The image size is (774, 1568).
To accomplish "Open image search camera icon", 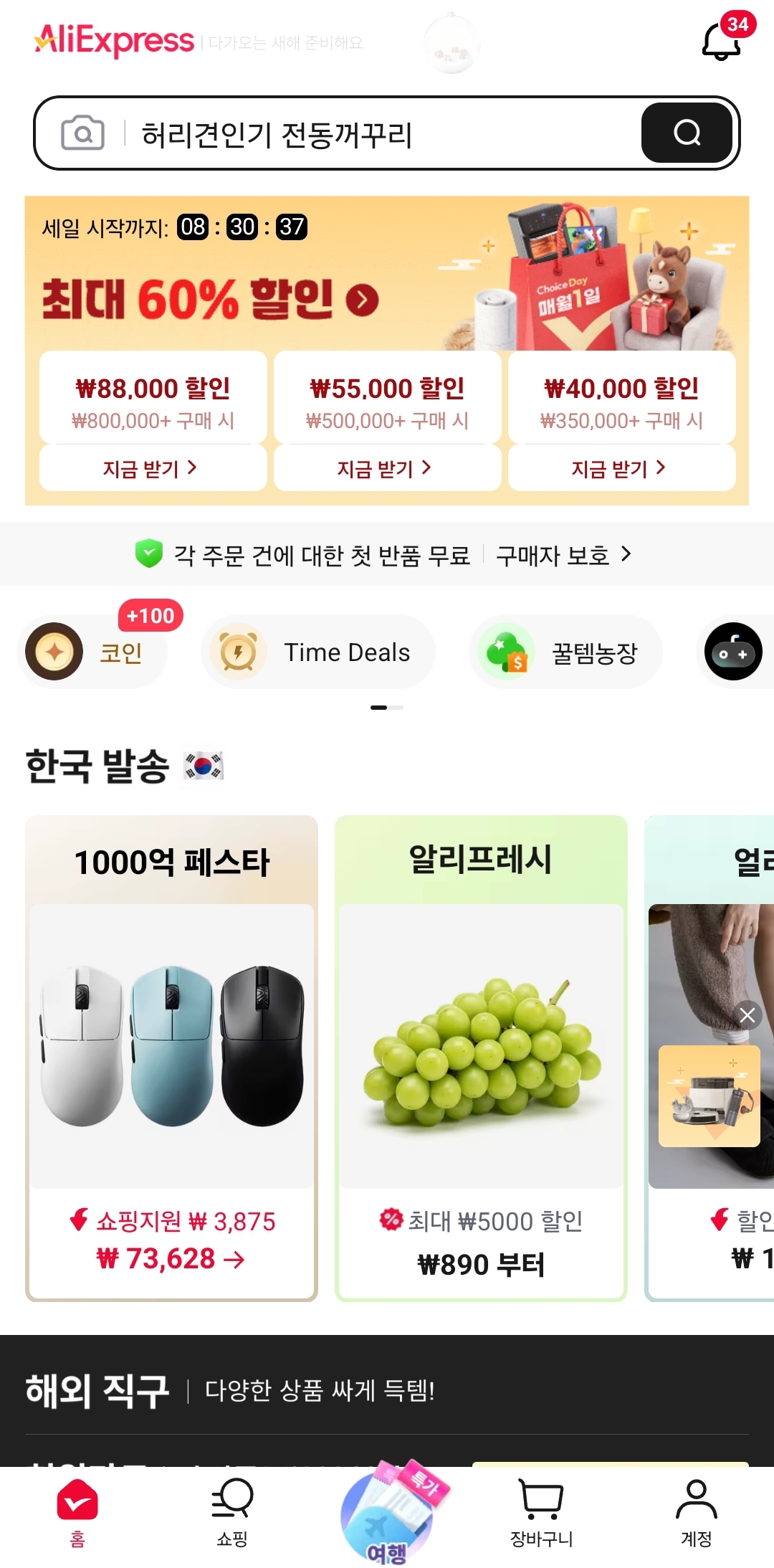I will (x=83, y=133).
